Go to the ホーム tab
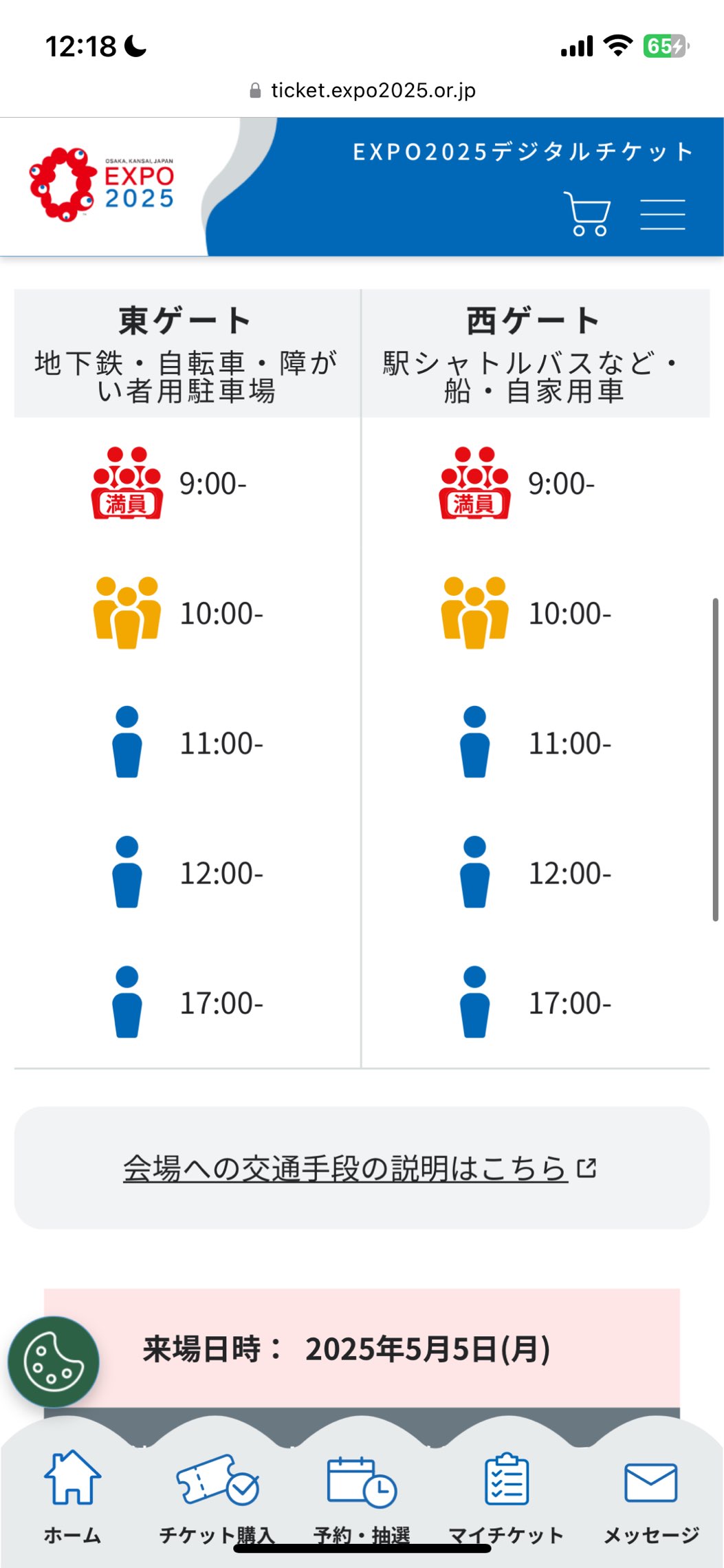724x1568 pixels. 72,1497
